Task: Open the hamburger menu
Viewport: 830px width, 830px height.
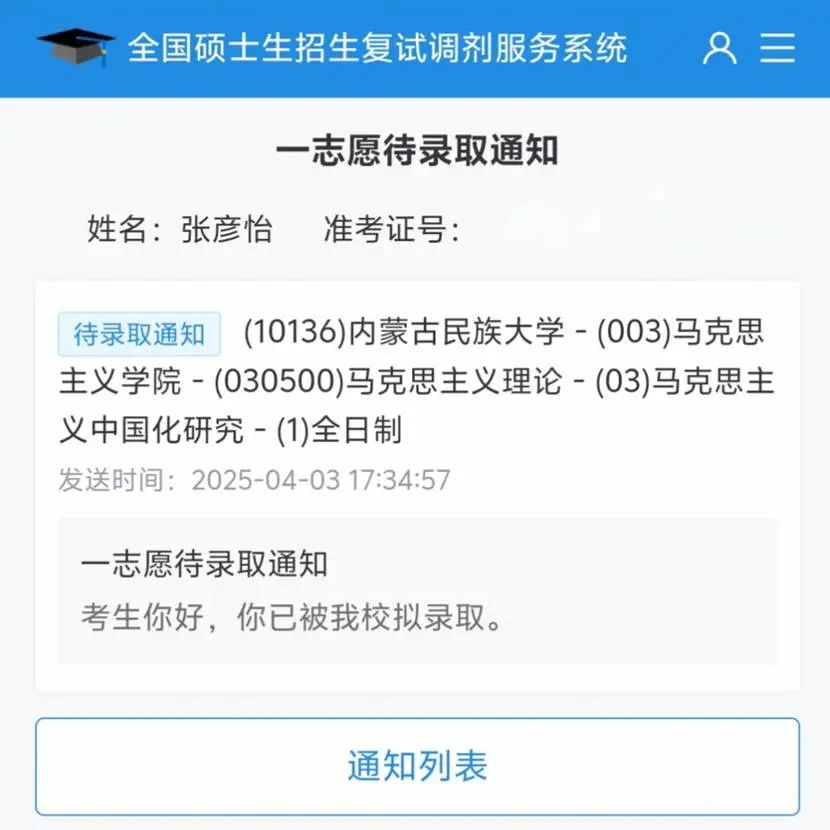Action: tap(777, 48)
